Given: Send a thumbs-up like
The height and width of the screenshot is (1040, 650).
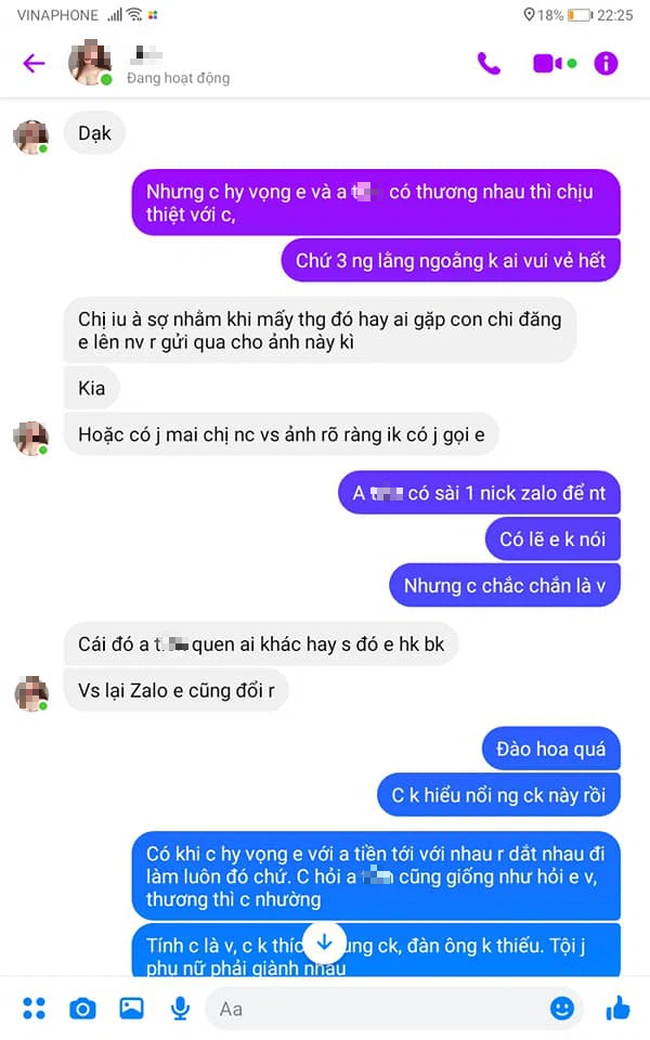Looking at the screenshot, I should coord(618,1008).
